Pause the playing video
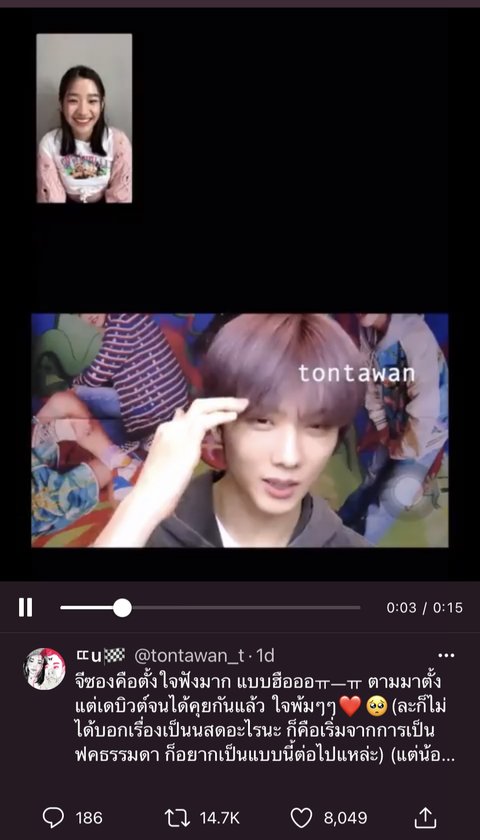 point(25,608)
